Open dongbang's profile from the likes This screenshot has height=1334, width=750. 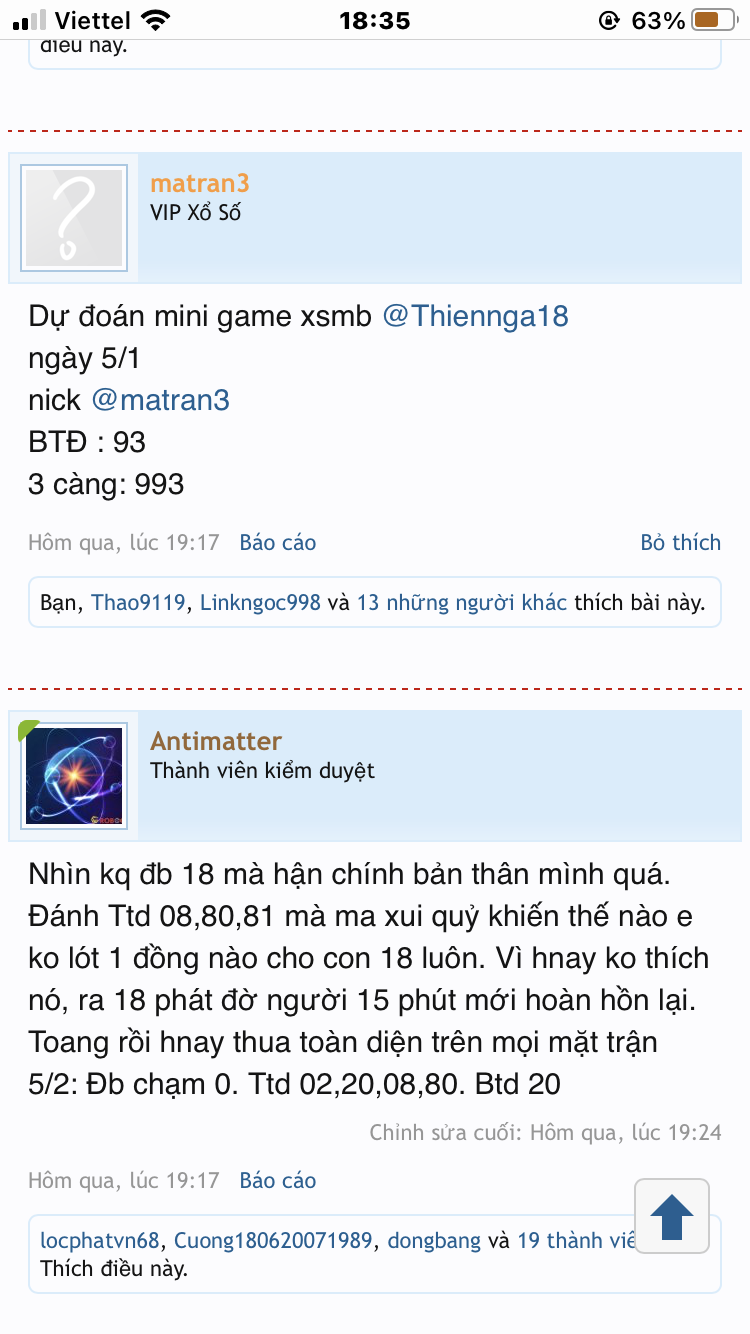(435, 1241)
